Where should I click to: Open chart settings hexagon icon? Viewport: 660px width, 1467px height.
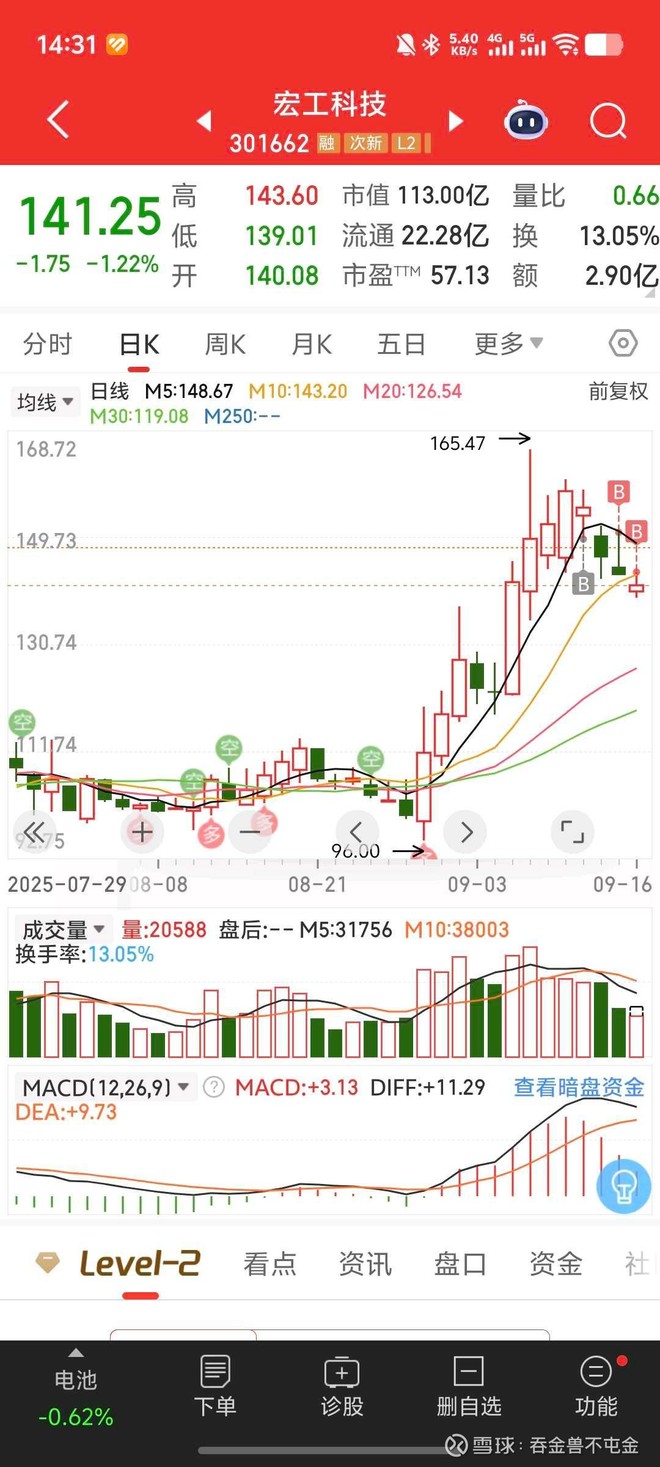[623, 344]
